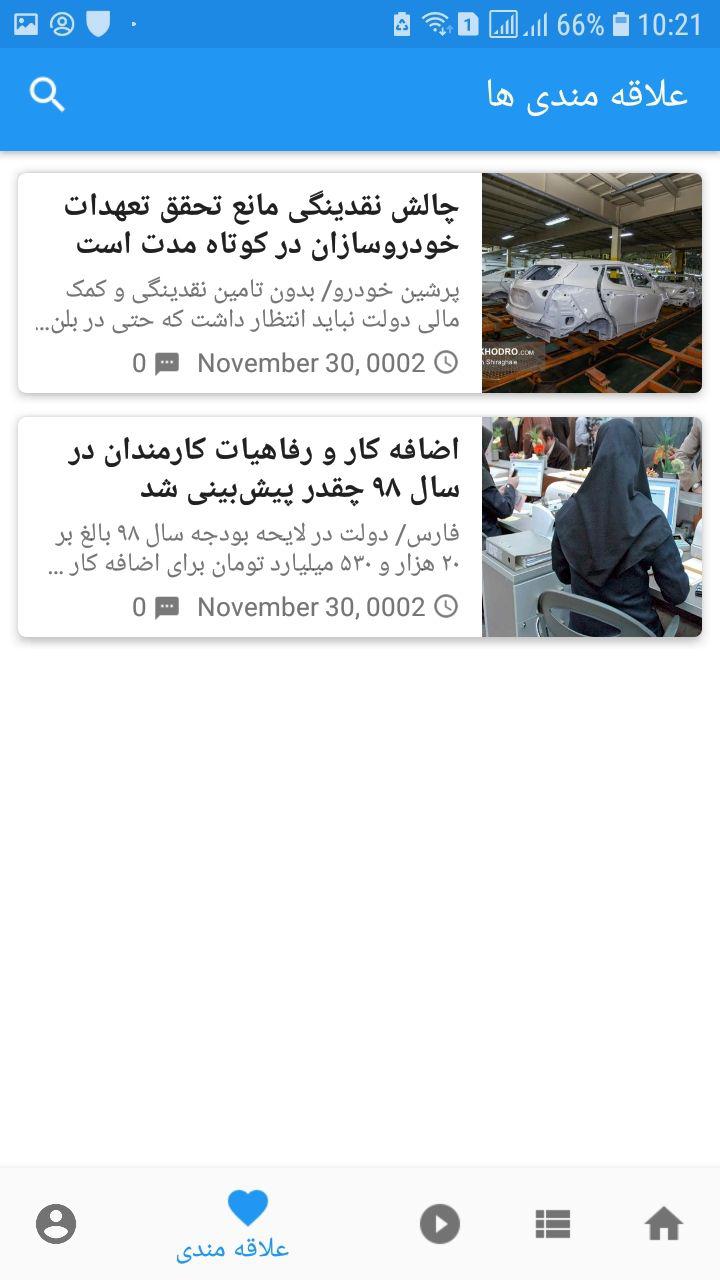Viewport: 720px width, 1280px height.
Task: Switch to the list categories tab
Action: [552, 1223]
